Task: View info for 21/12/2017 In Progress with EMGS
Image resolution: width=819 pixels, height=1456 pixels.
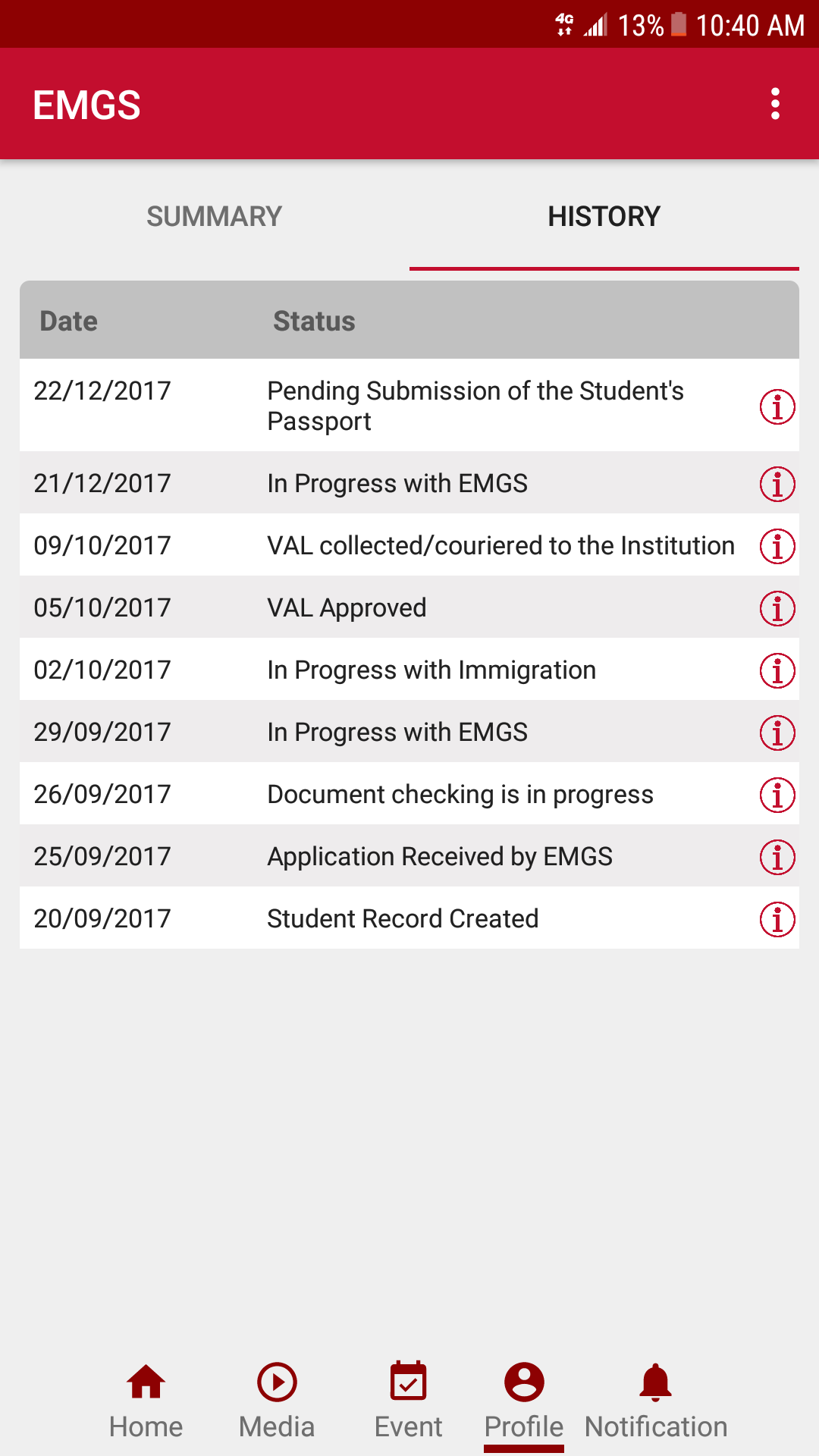Action: (777, 484)
